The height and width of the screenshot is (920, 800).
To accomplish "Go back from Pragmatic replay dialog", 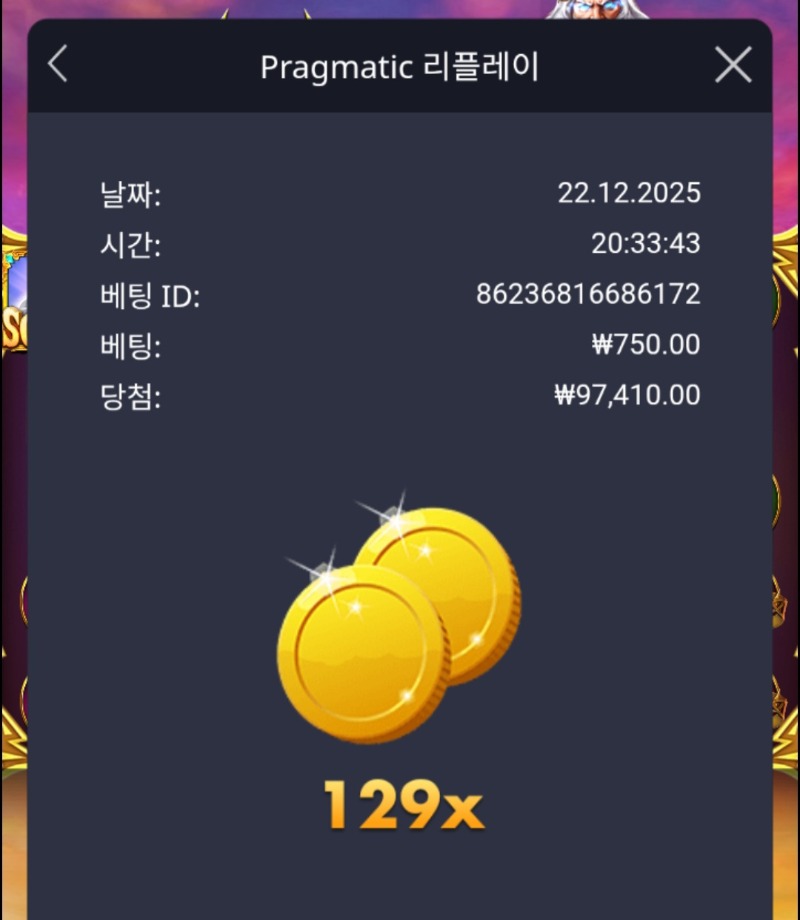I will point(58,65).
